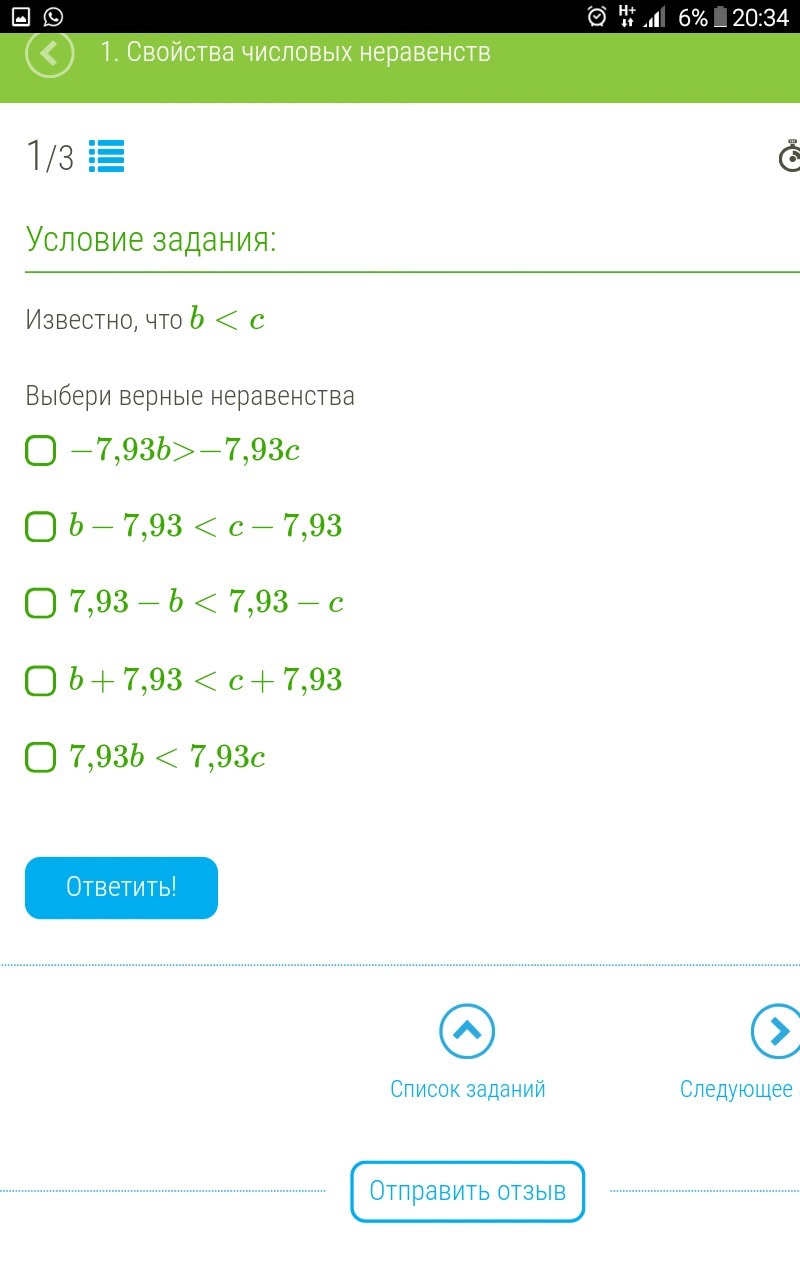Mark the b + 7,93 < c + 7,93 inequality
The height and width of the screenshot is (1280, 800).
[41, 681]
